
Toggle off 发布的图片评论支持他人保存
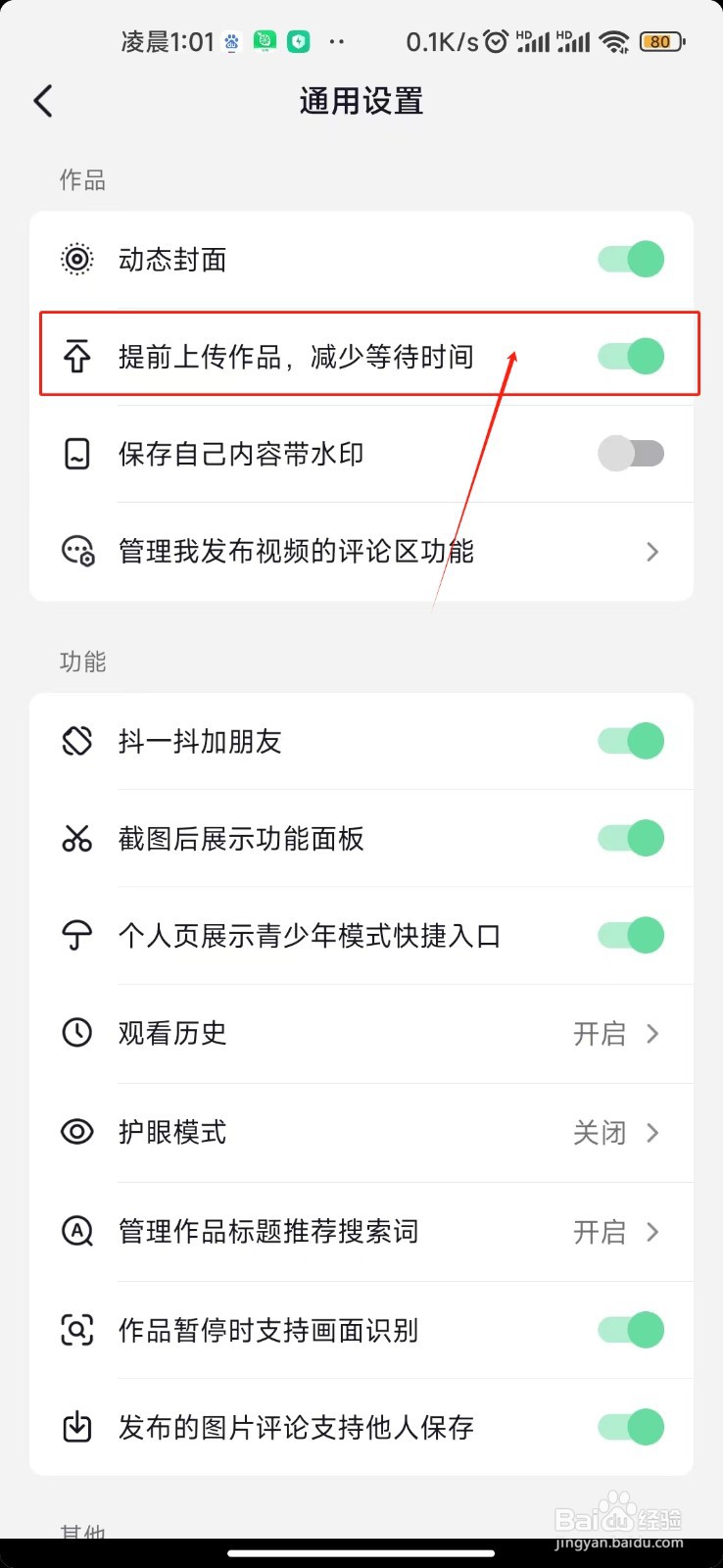pos(630,1428)
